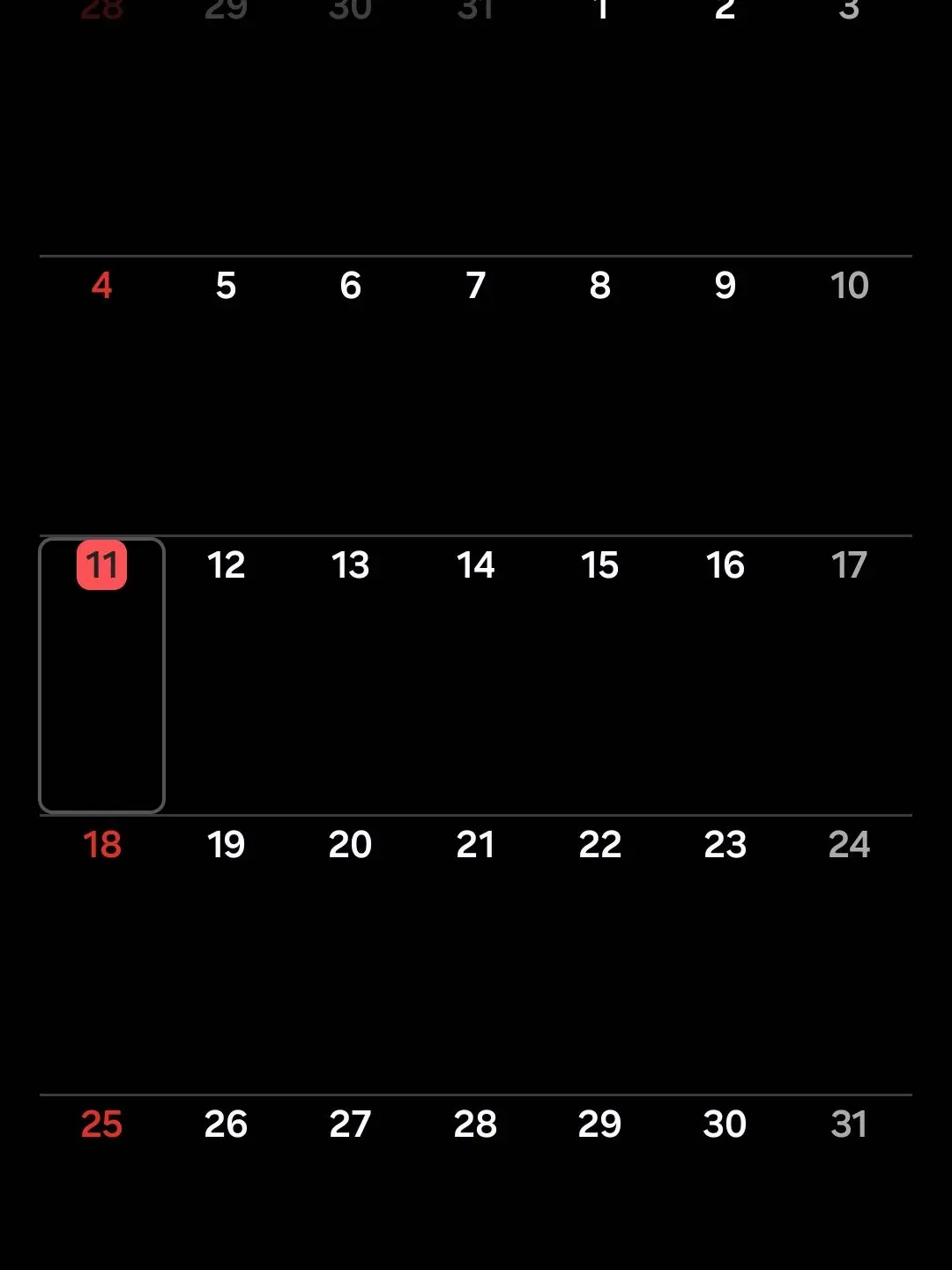
Task: Select day 14 in the calendar
Action: coord(475,565)
